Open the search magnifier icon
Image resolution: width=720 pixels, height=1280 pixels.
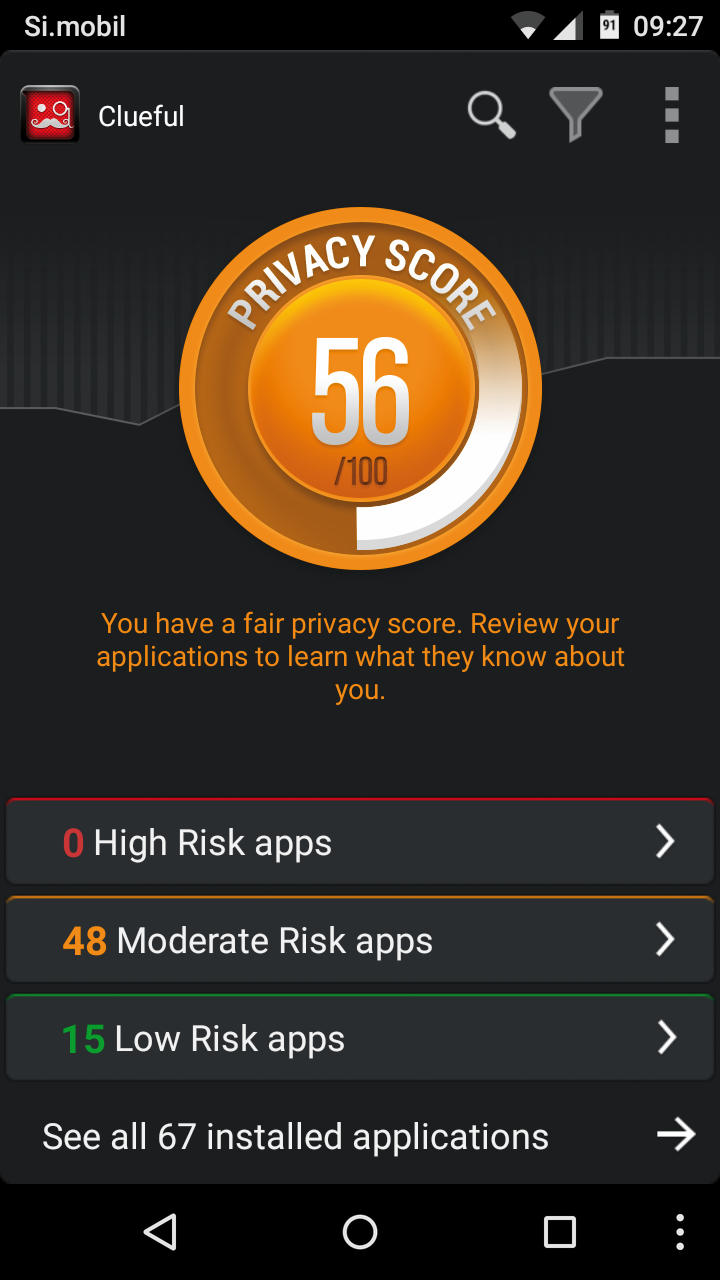[491, 115]
